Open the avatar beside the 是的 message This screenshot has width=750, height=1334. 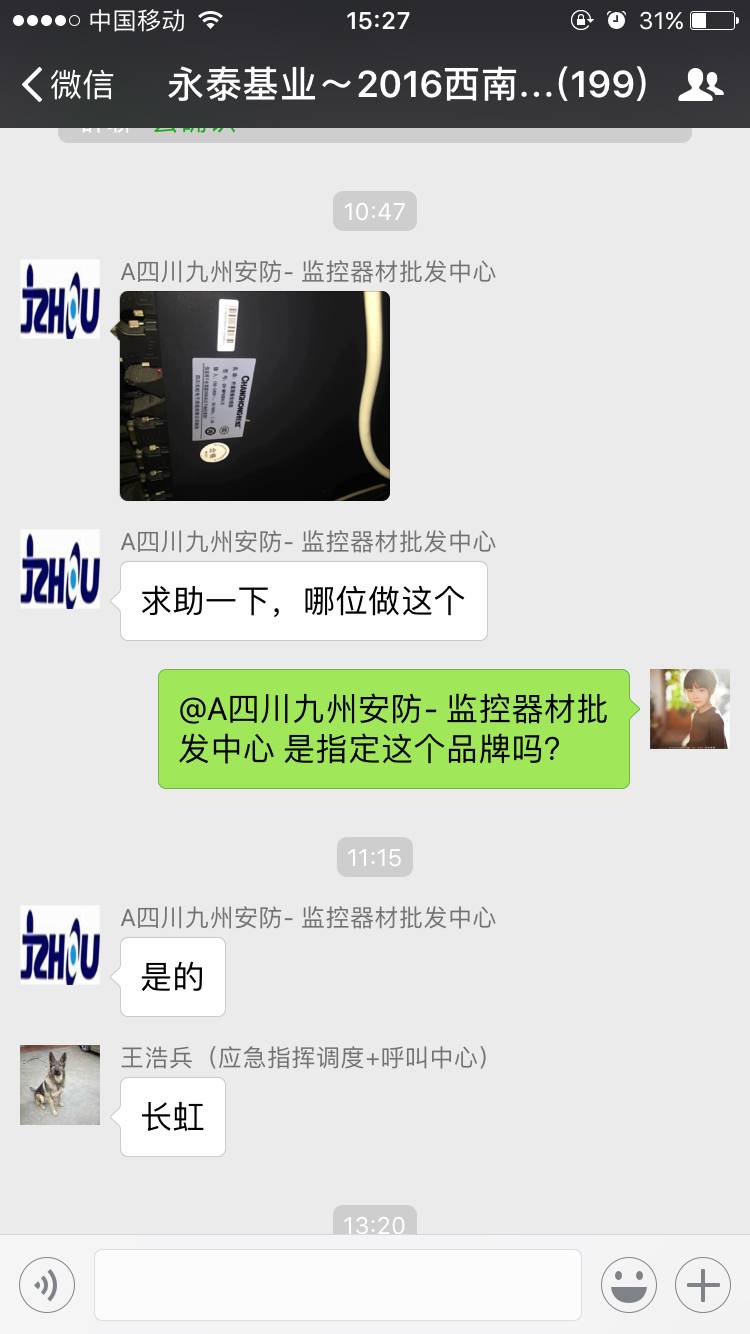(60, 945)
